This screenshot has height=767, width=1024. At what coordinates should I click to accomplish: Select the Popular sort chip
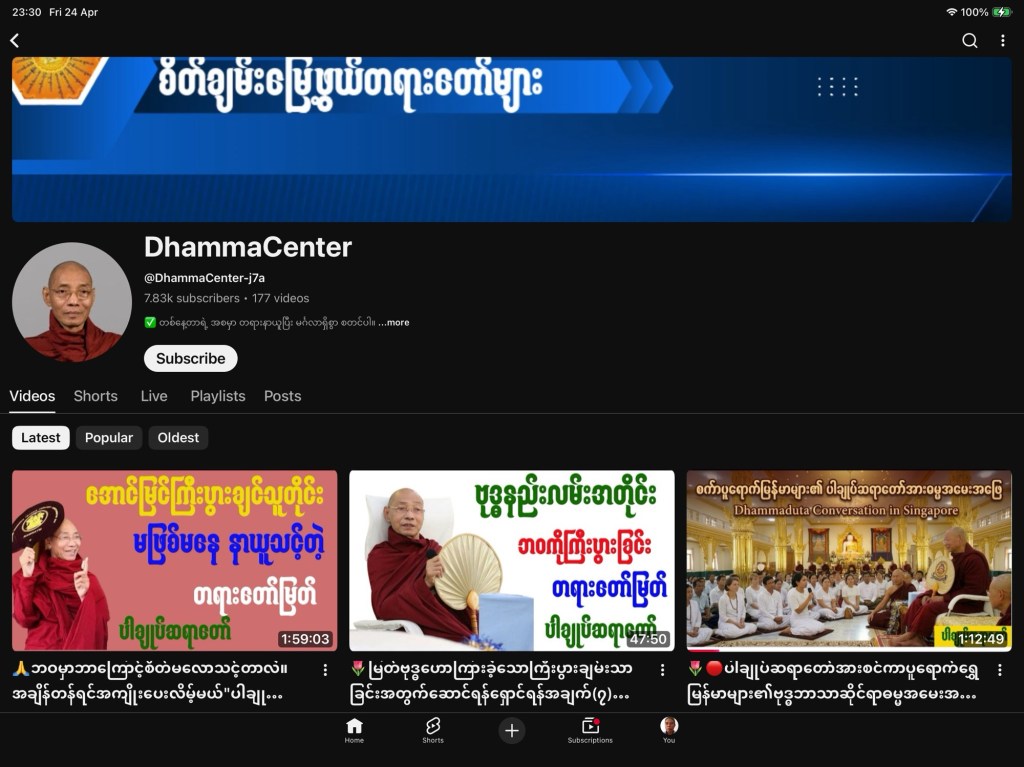(x=109, y=437)
